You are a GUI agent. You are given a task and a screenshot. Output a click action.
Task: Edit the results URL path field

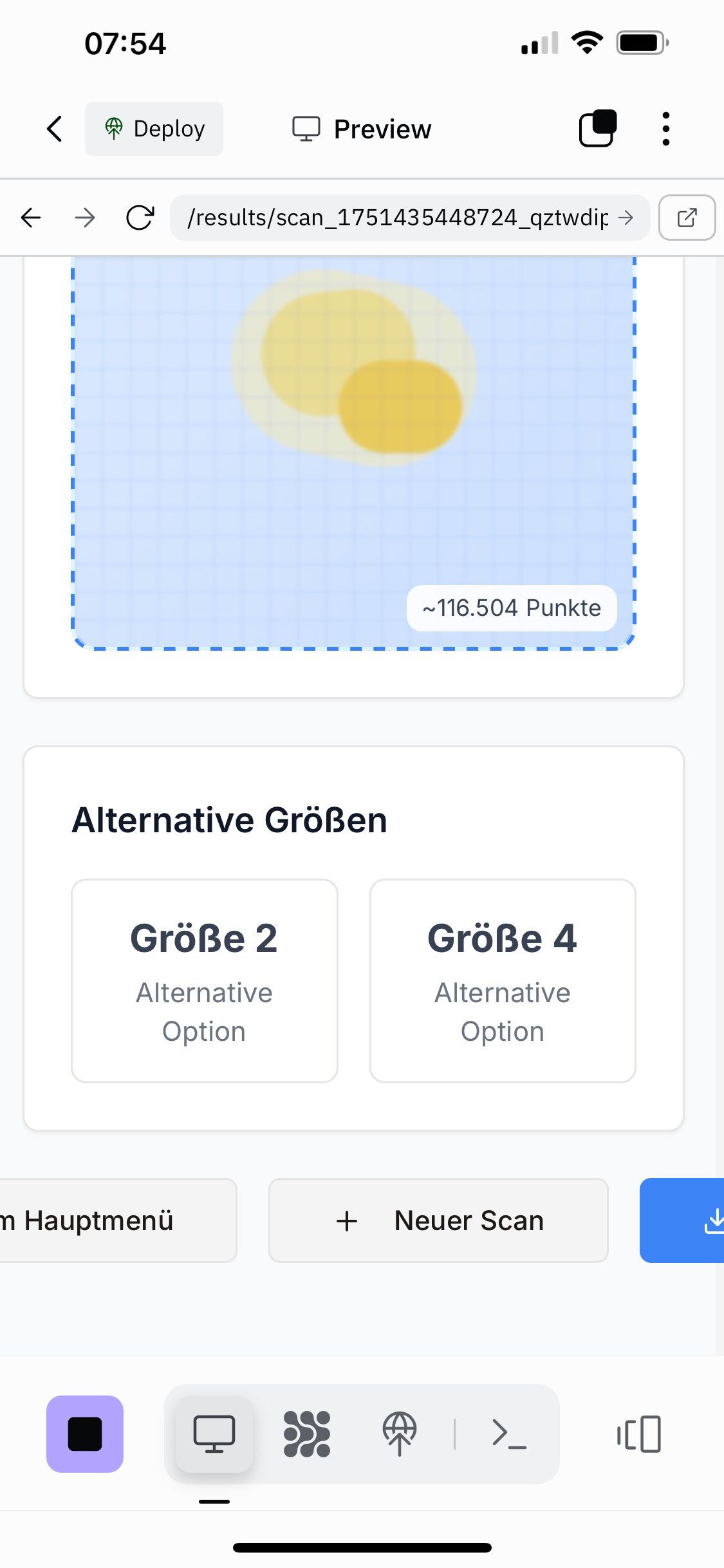coord(397,218)
